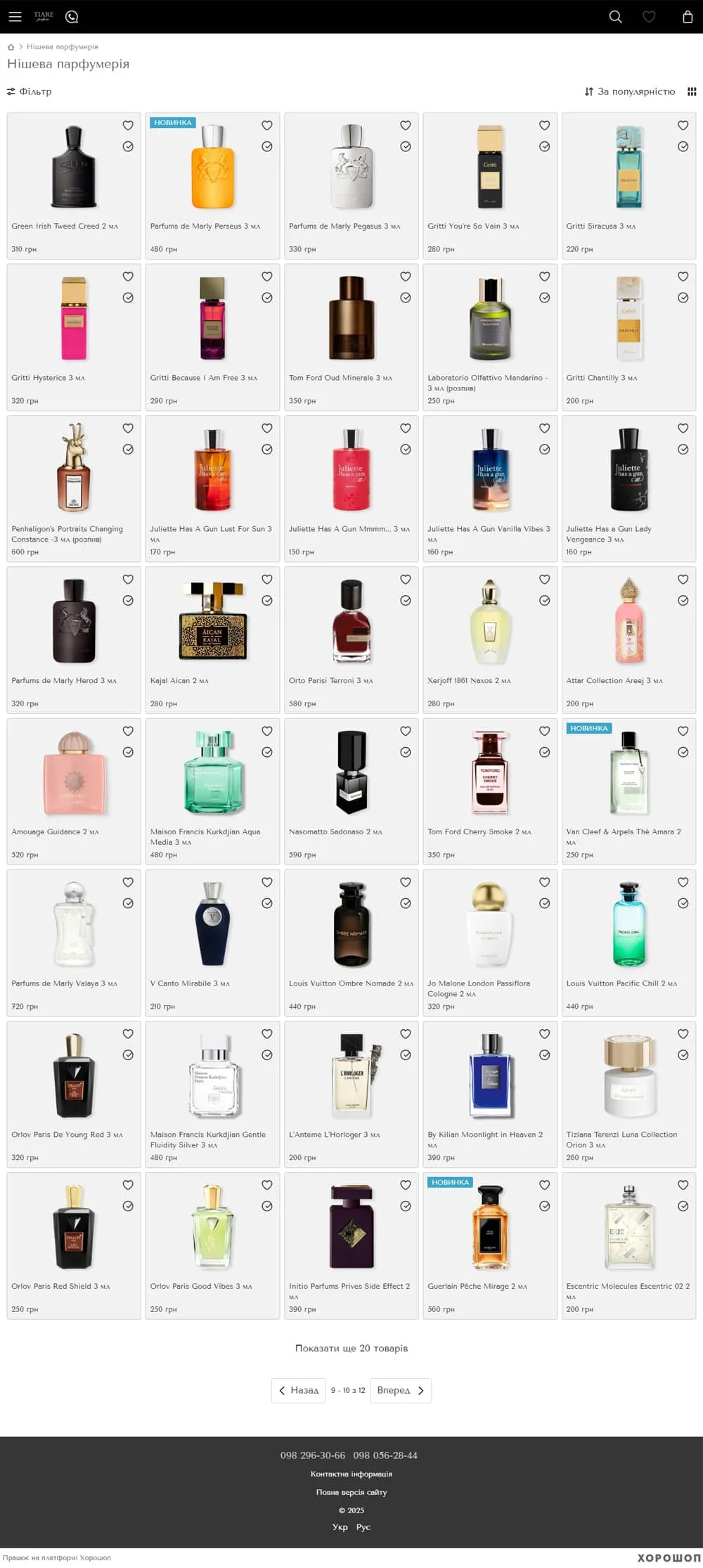Open the Фільтр options
This screenshot has height=1568, width=703.
coord(30,91)
